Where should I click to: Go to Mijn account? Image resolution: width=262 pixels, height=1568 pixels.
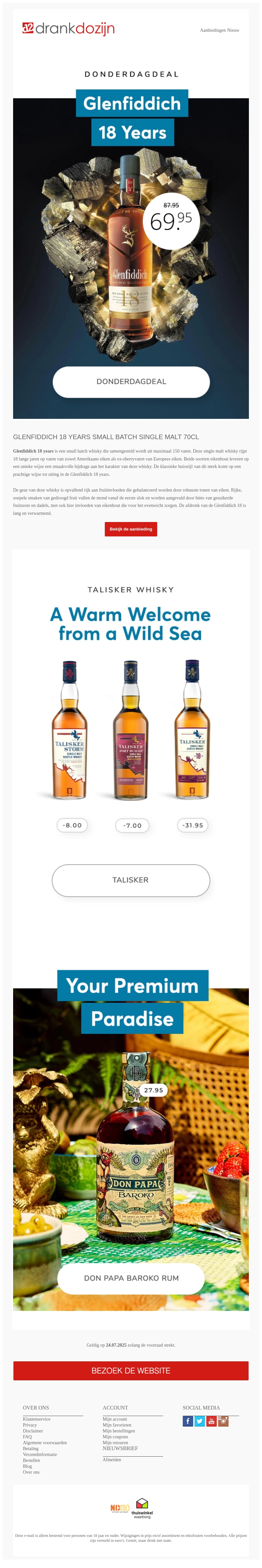pyautogui.click(x=115, y=1419)
